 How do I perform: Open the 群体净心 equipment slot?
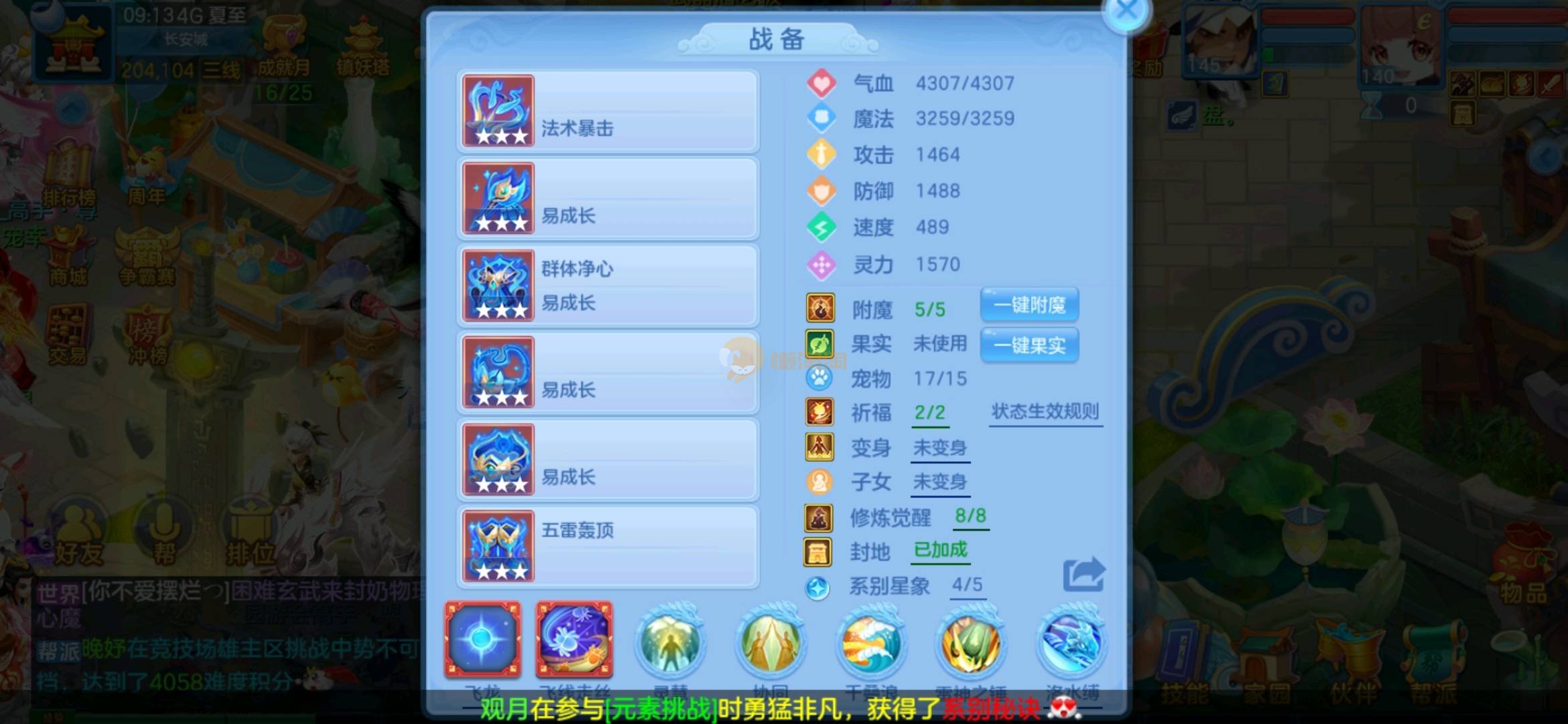pyautogui.click(x=607, y=286)
